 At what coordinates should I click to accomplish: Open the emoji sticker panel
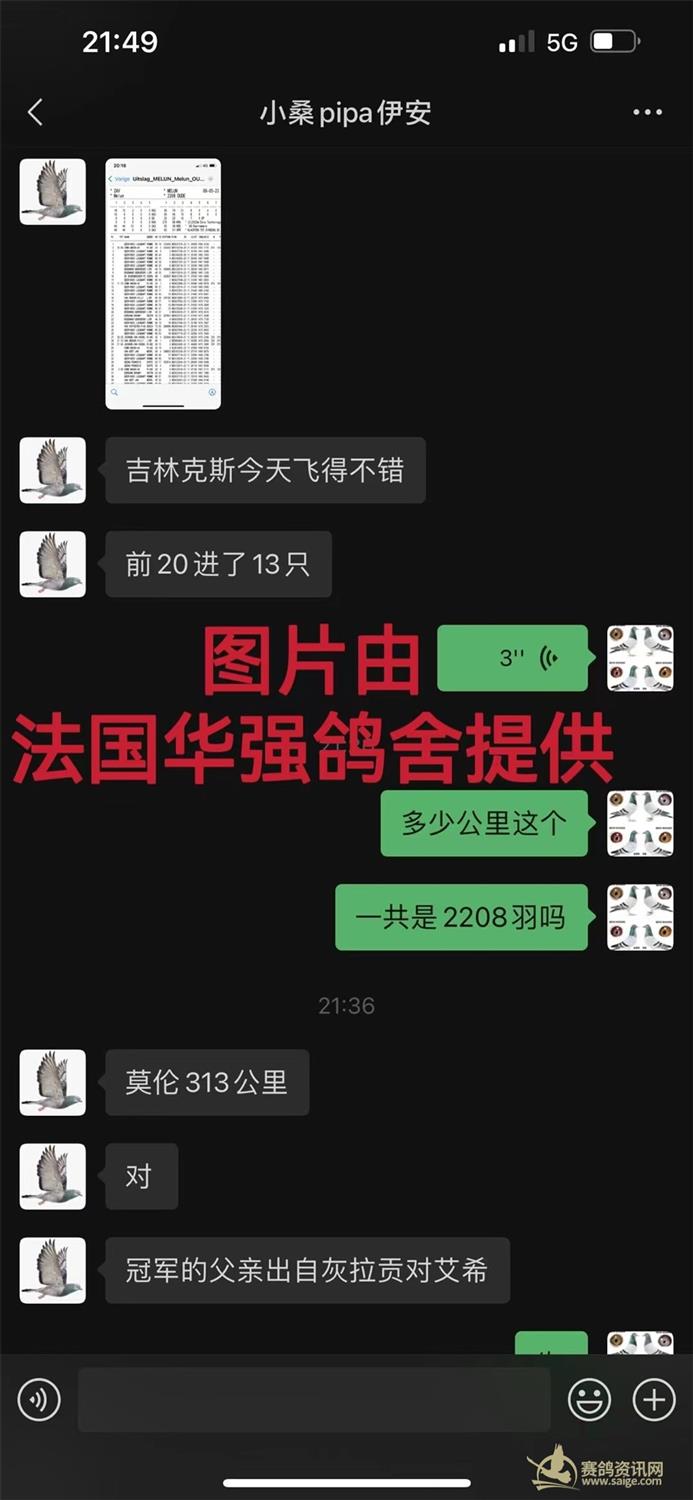590,1400
